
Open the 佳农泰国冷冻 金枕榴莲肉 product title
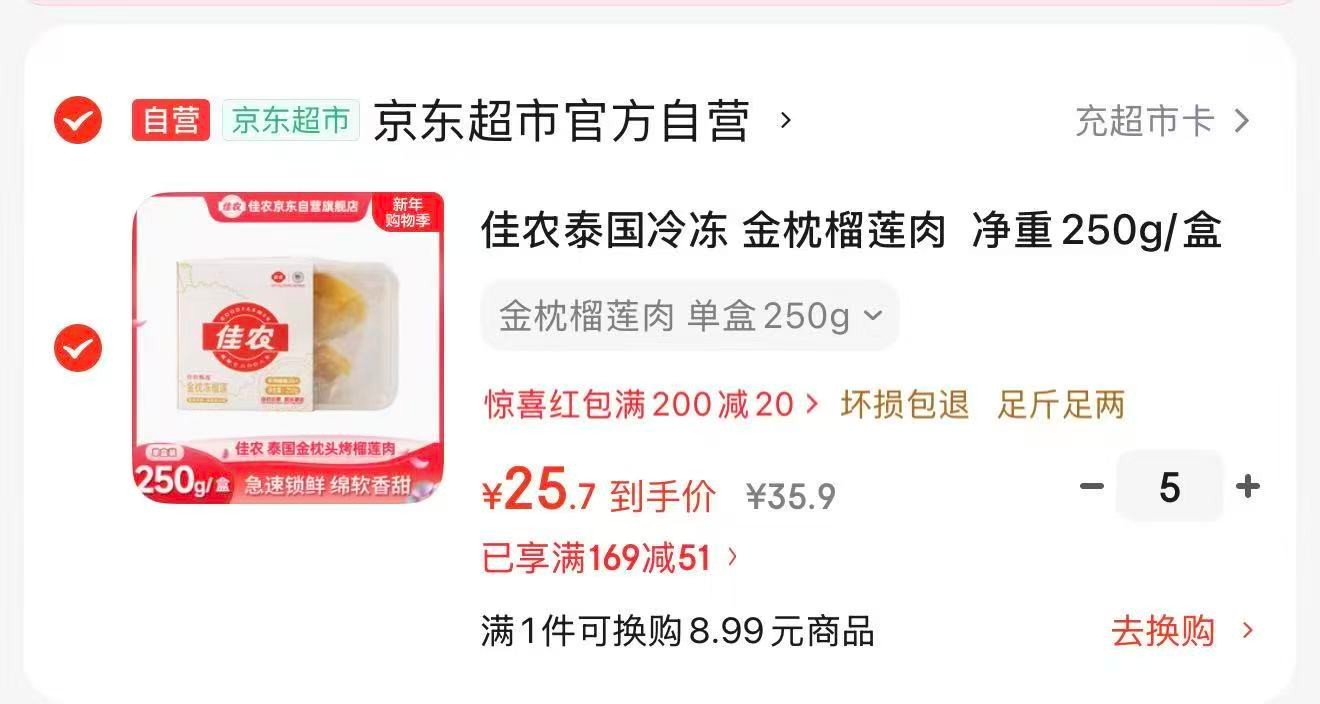pos(851,232)
